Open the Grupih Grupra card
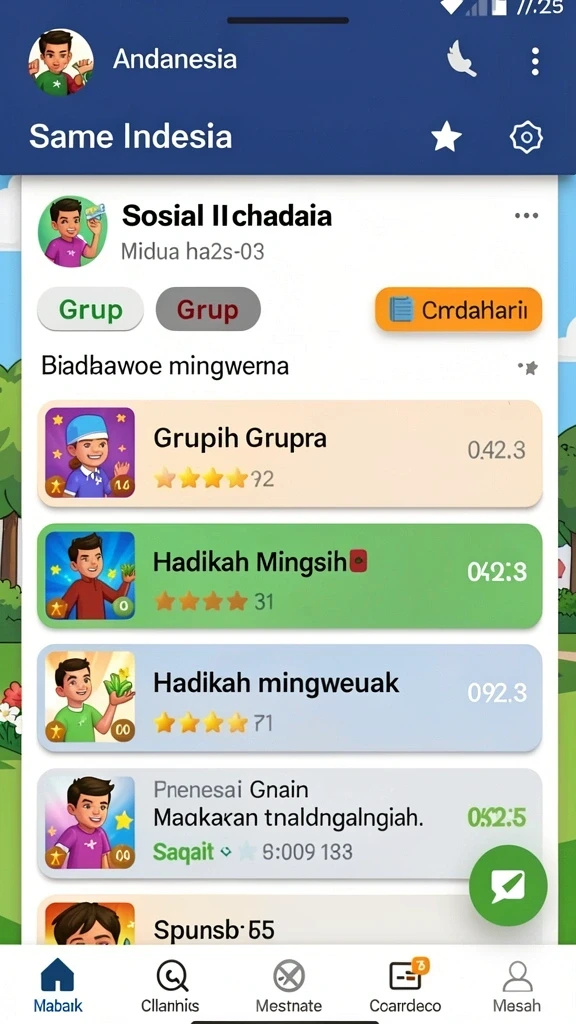The image size is (576, 1024). 289,454
